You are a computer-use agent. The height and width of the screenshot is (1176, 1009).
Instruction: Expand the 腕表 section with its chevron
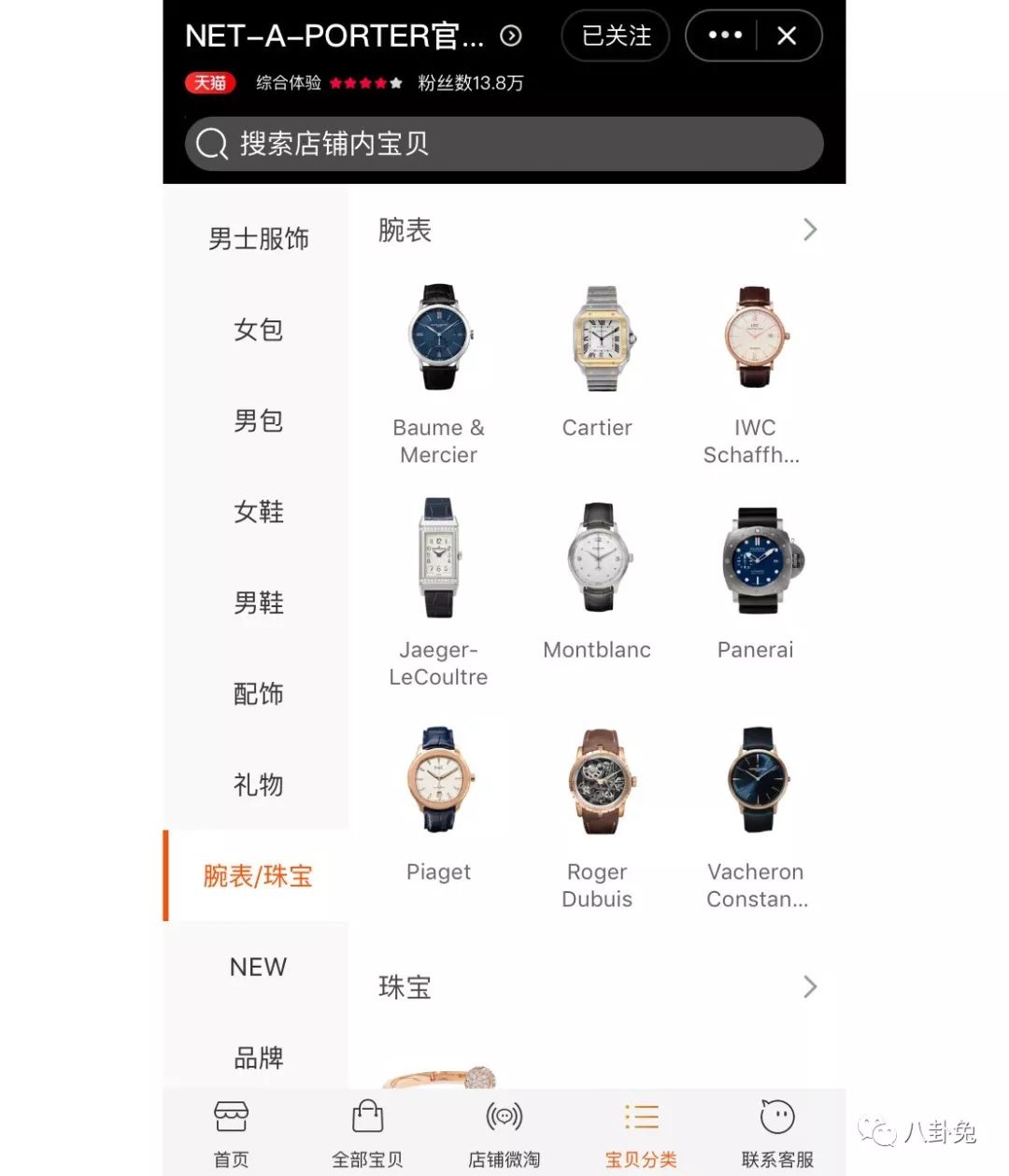coord(810,230)
